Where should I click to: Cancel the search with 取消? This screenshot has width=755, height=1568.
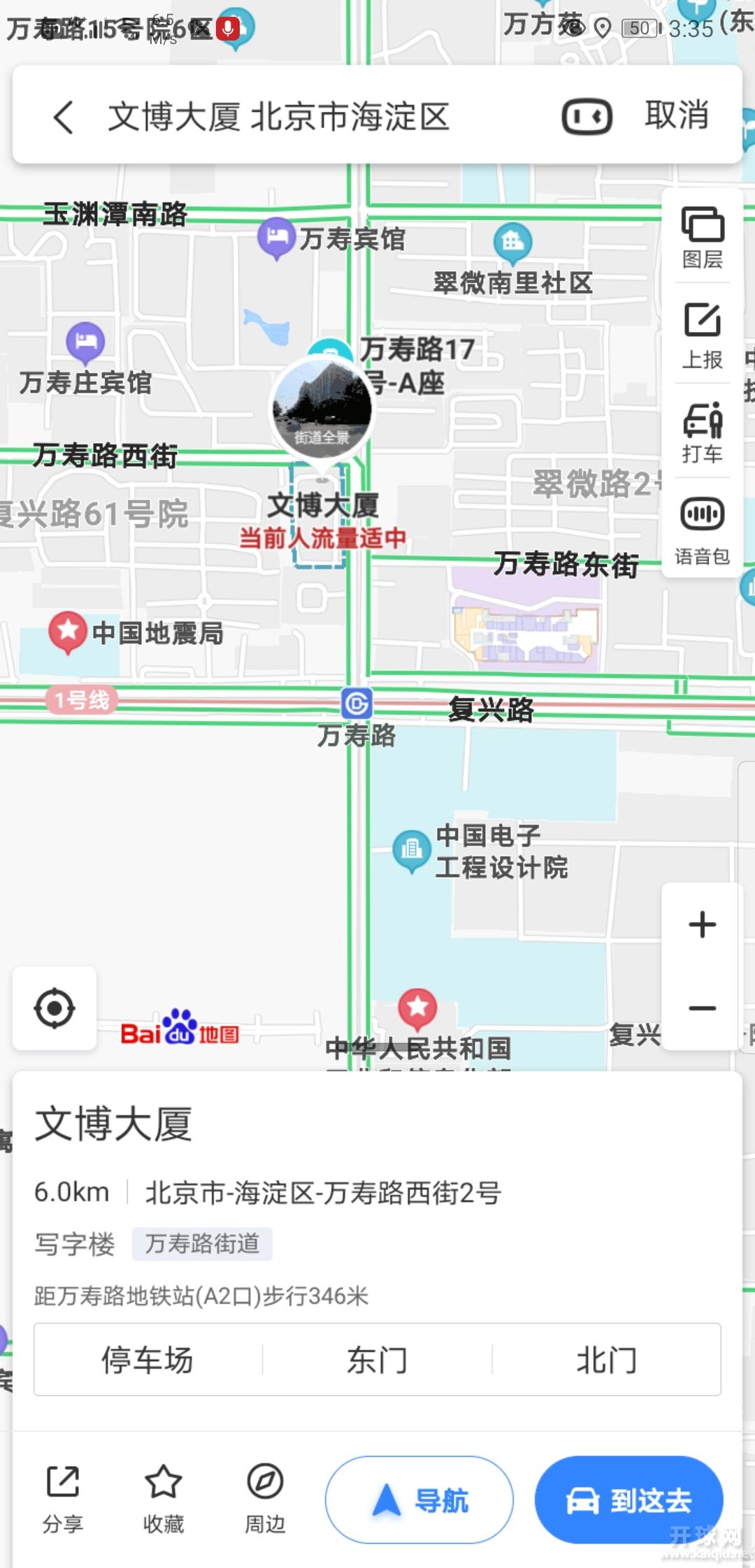point(677,115)
